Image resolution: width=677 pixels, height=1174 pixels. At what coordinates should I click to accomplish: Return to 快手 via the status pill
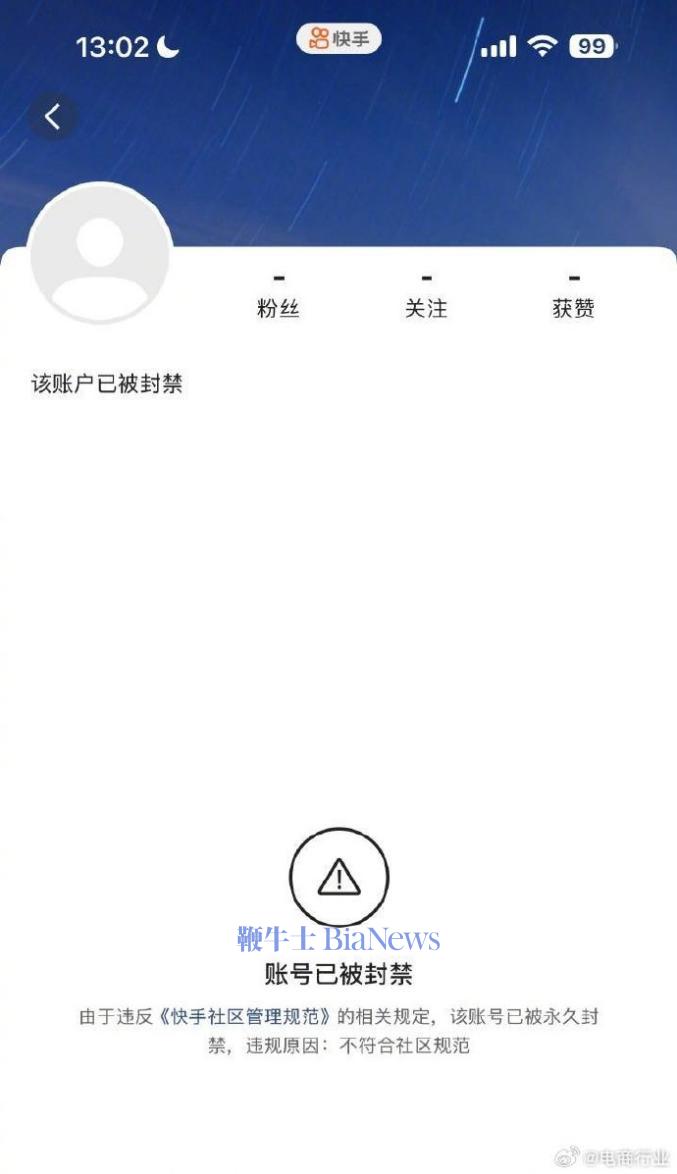pos(338,39)
